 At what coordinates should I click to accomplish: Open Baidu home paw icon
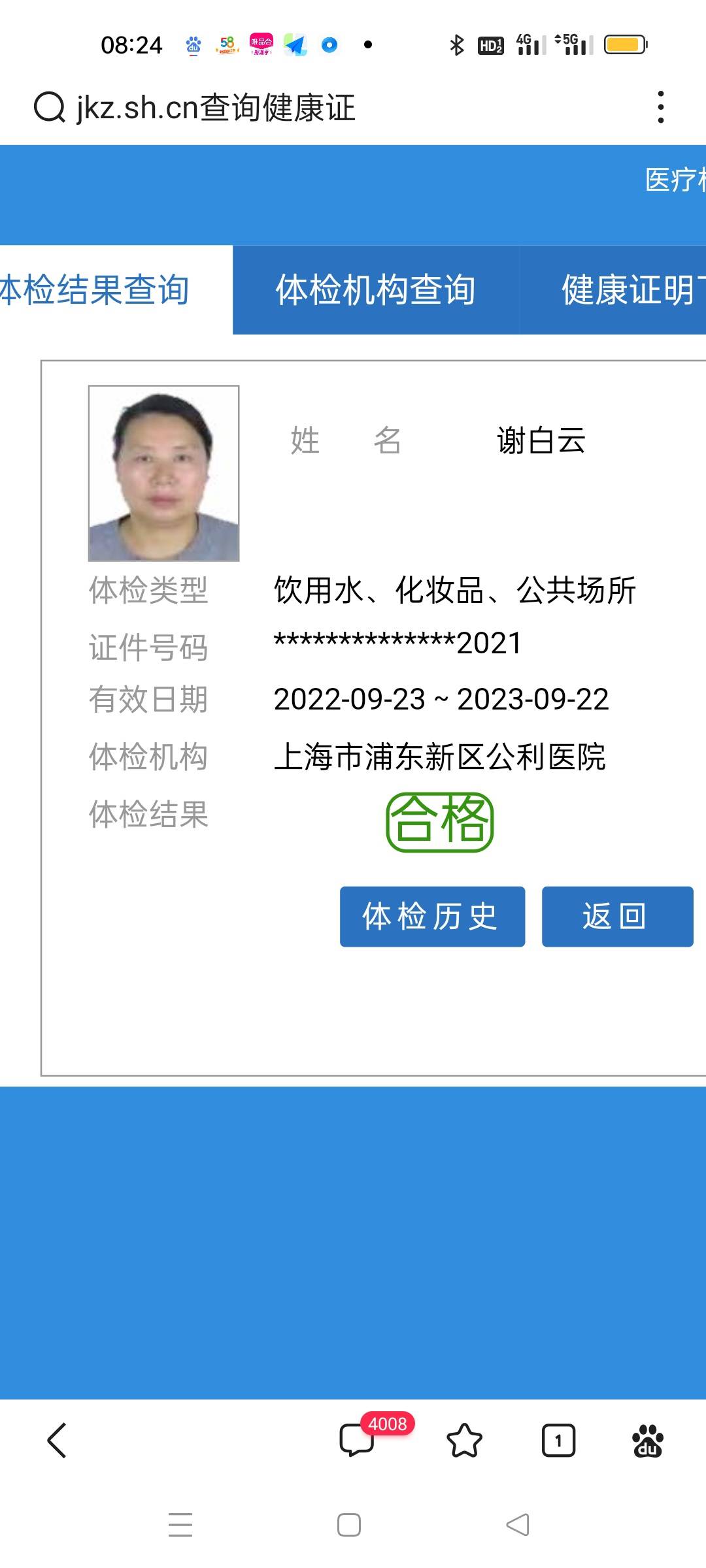coord(647,1440)
